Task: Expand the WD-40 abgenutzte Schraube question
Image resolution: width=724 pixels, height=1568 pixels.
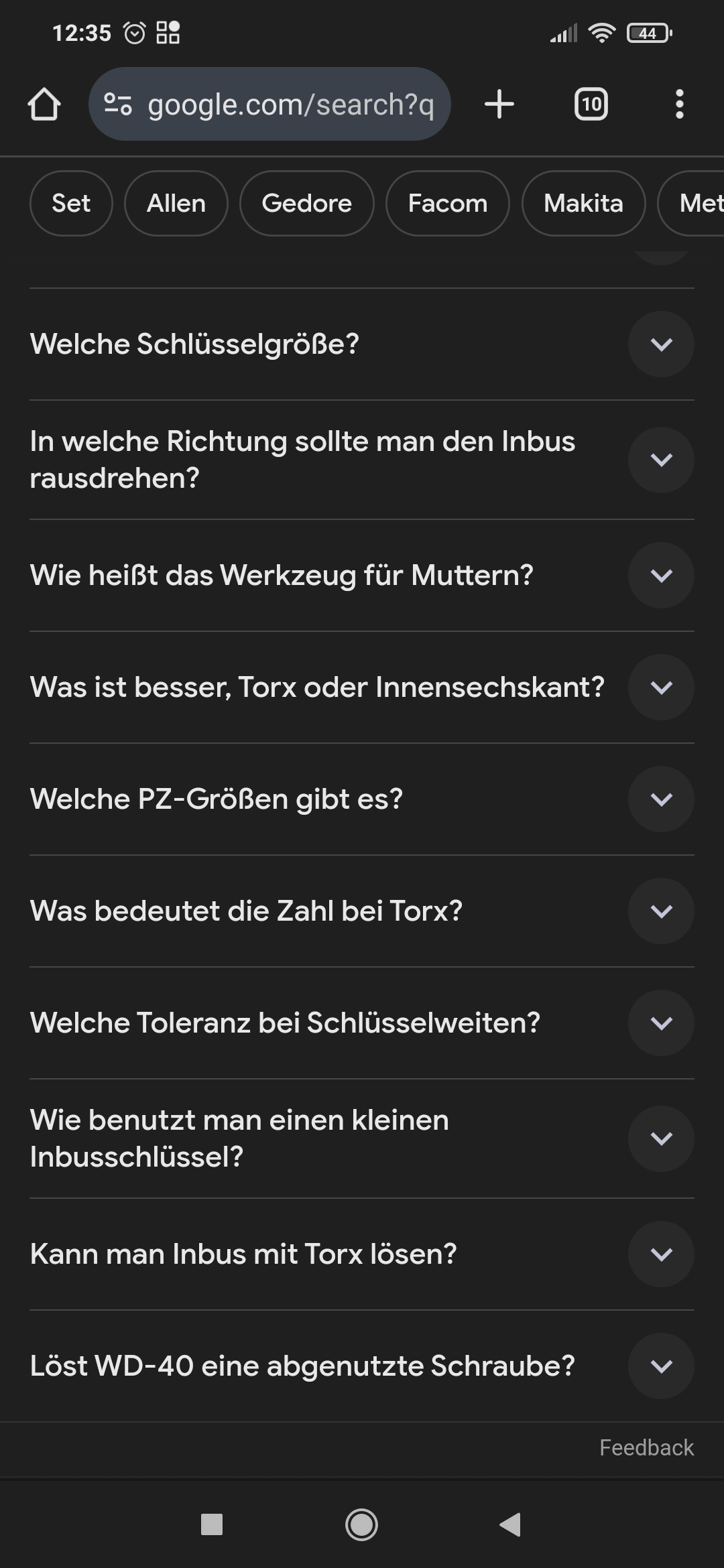Action: coord(362,1366)
